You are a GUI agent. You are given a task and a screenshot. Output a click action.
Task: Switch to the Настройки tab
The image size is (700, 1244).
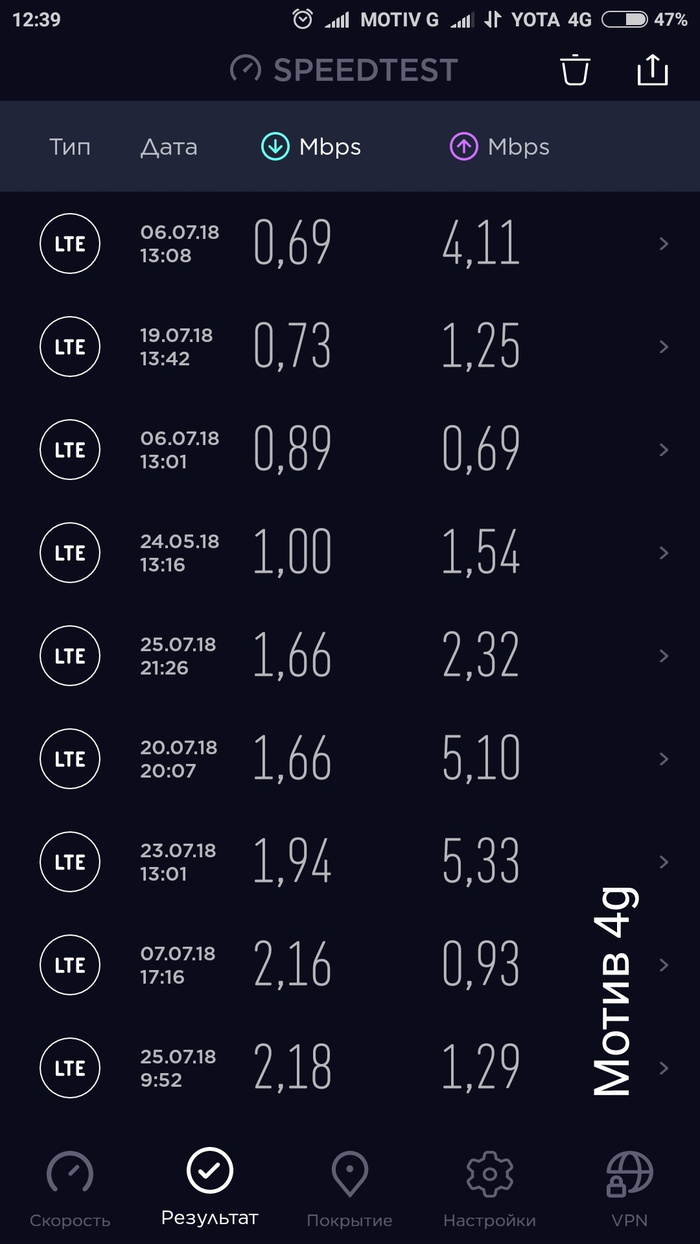[489, 1188]
